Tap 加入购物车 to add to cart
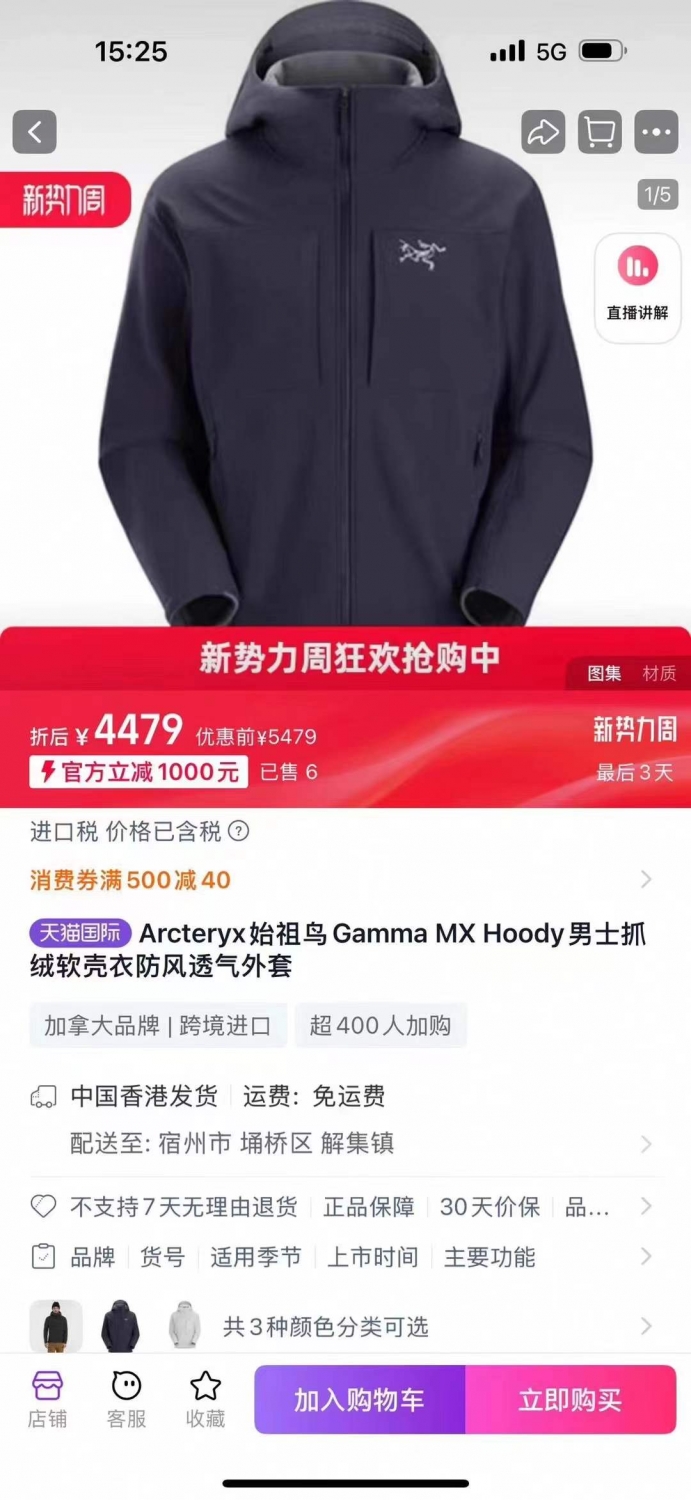The height and width of the screenshot is (1500, 691). [359, 1400]
